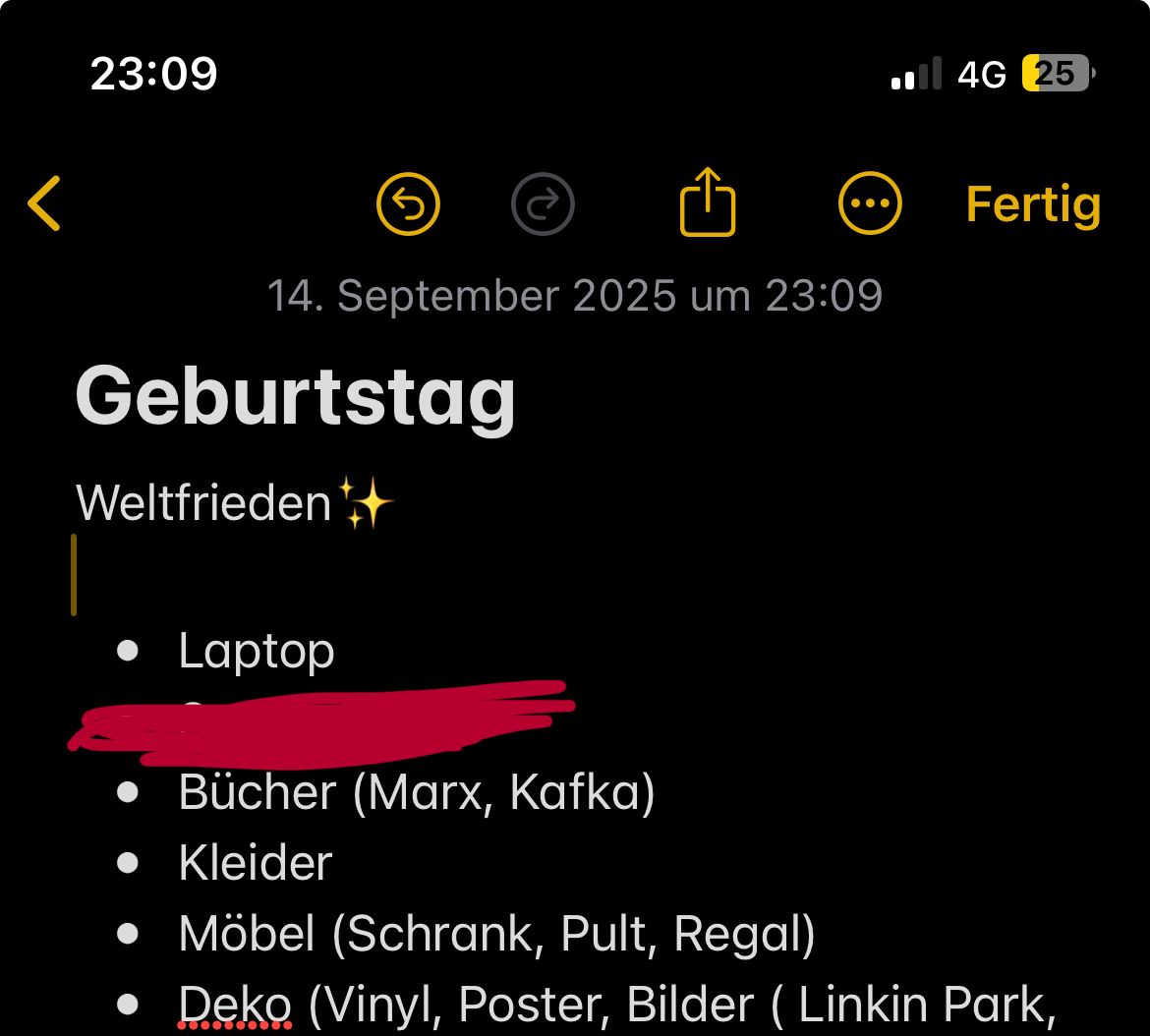Open the more options menu
The width and height of the screenshot is (1150, 1036).
point(869,203)
